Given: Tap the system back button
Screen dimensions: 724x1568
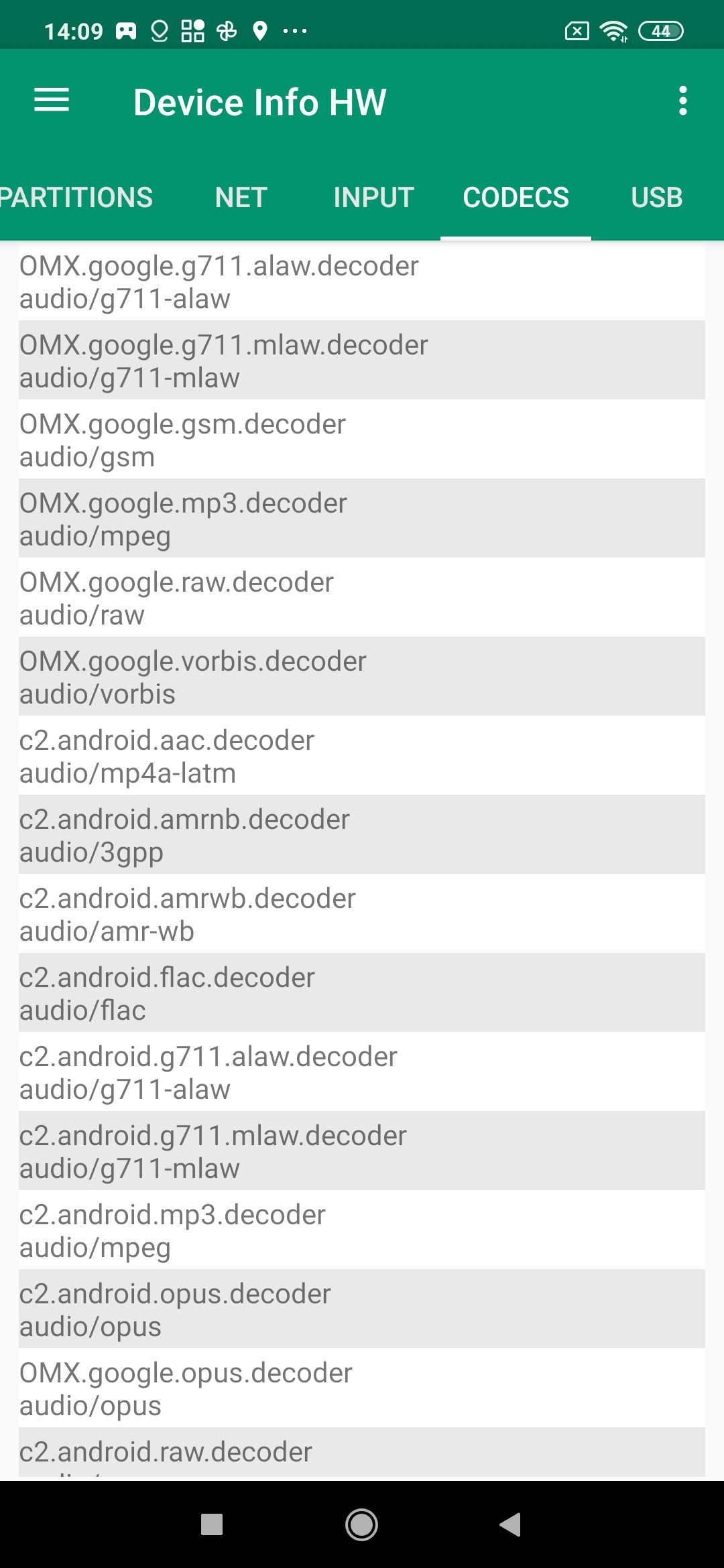Looking at the screenshot, I should (x=511, y=1524).
